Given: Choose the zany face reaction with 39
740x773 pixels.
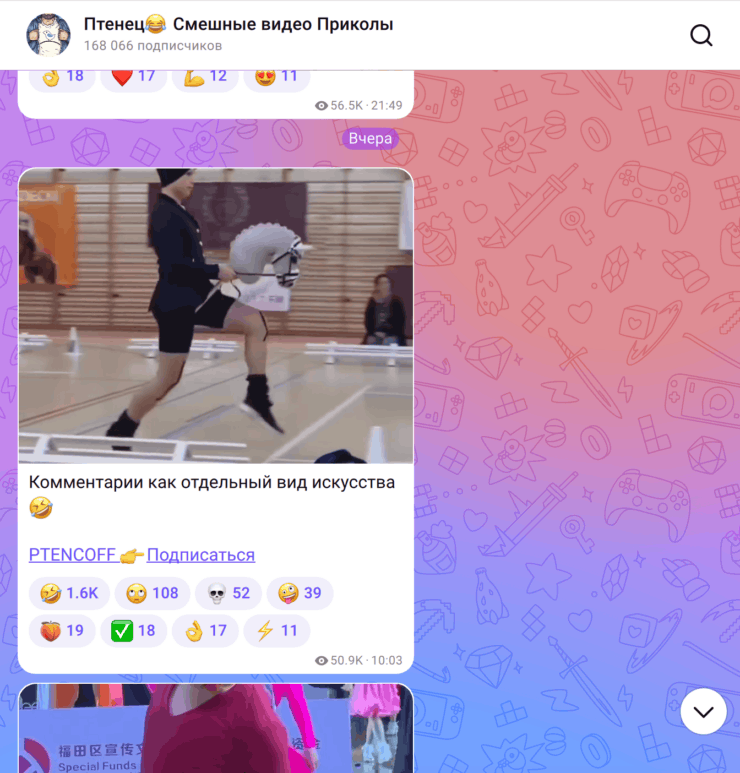Looking at the screenshot, I should [x=299, y=593].
